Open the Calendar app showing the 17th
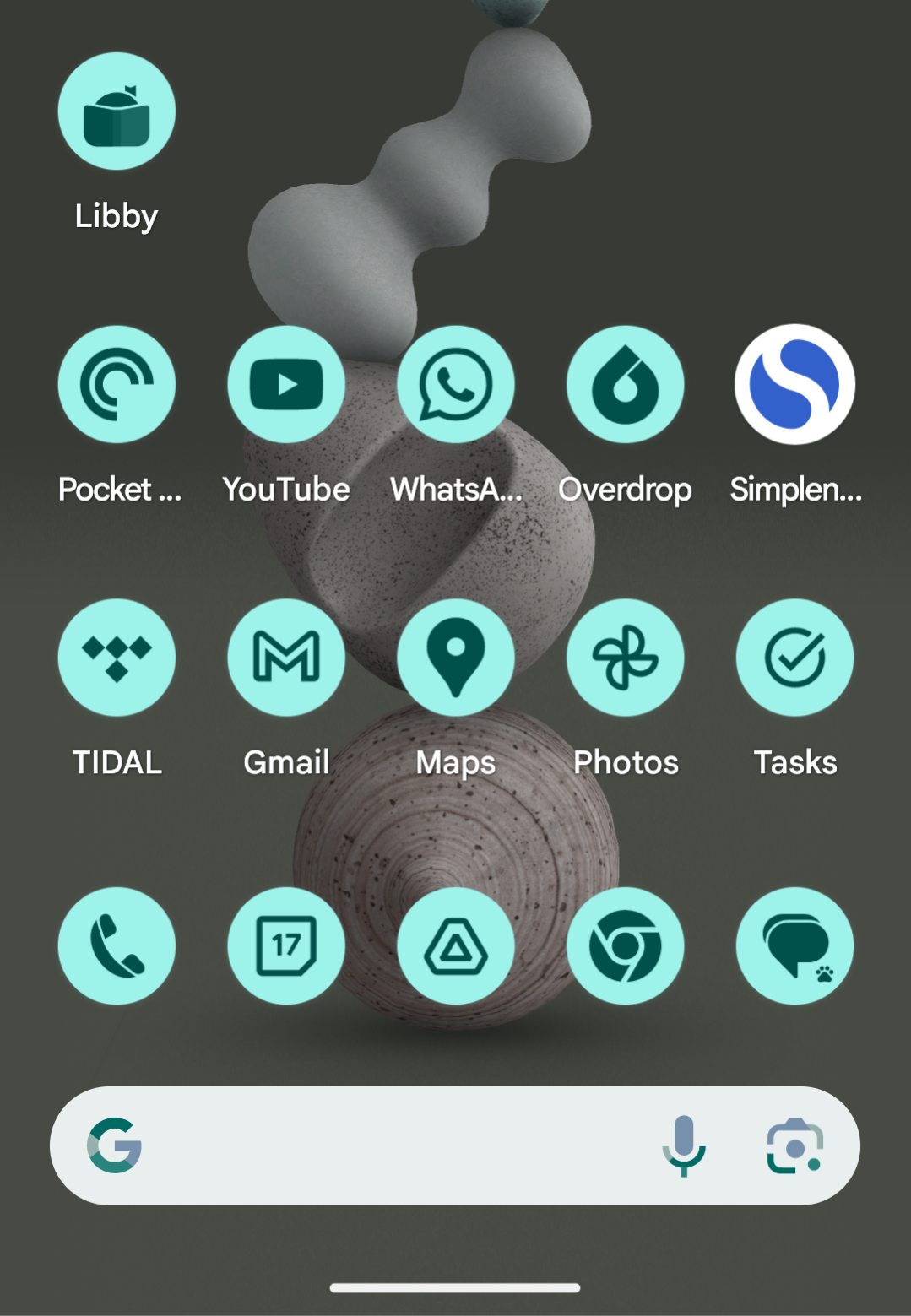Viewport: 911px width, 1316px height. pyautogui.click(x=286, y=945)
